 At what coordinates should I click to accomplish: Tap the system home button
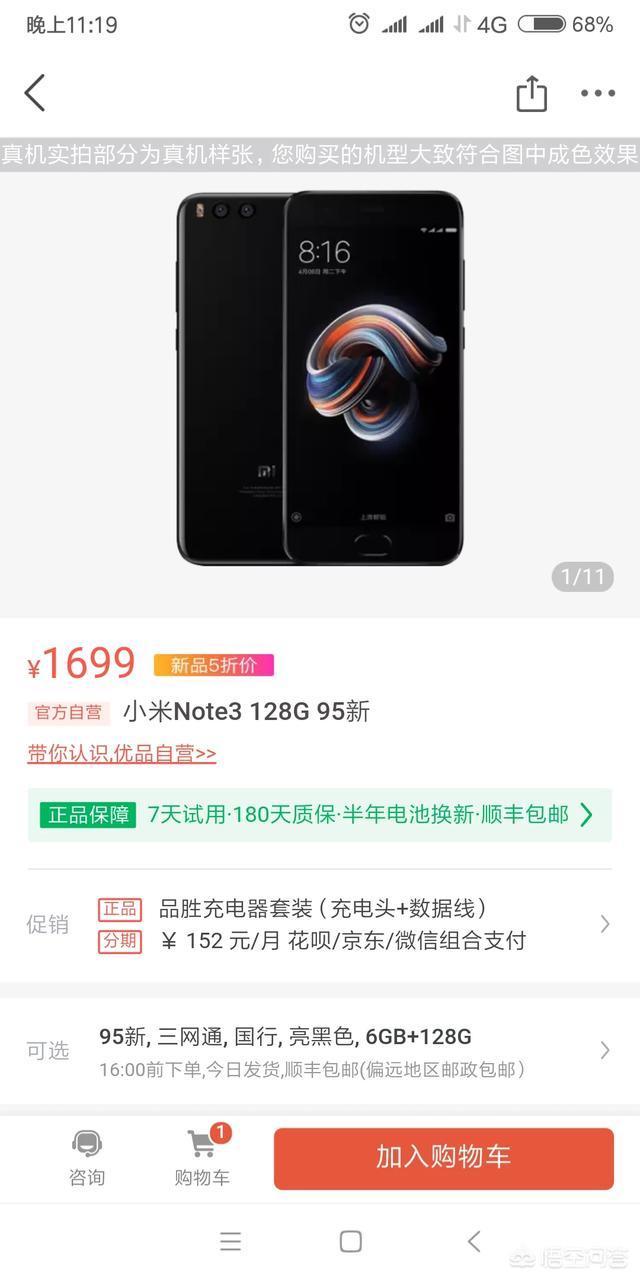pyautogui.click(x=350, y=1241)
